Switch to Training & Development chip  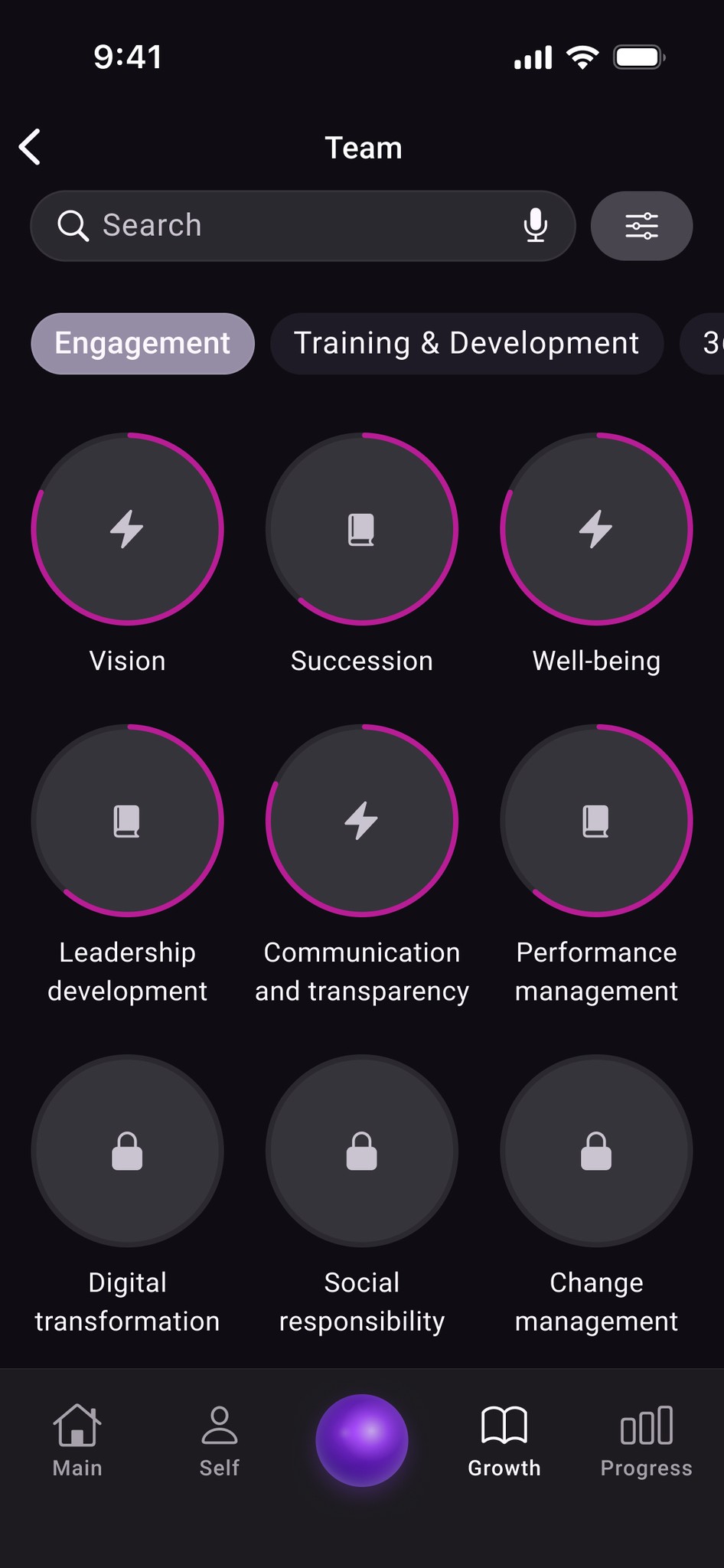click(466, 344)
